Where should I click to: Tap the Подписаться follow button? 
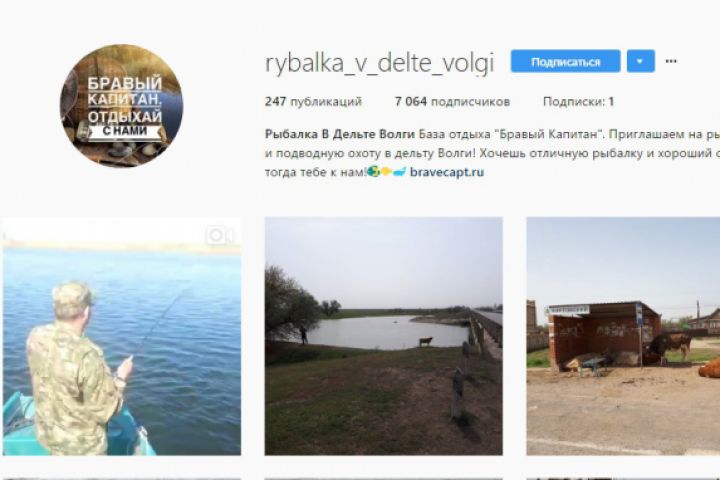coord(565,62)
